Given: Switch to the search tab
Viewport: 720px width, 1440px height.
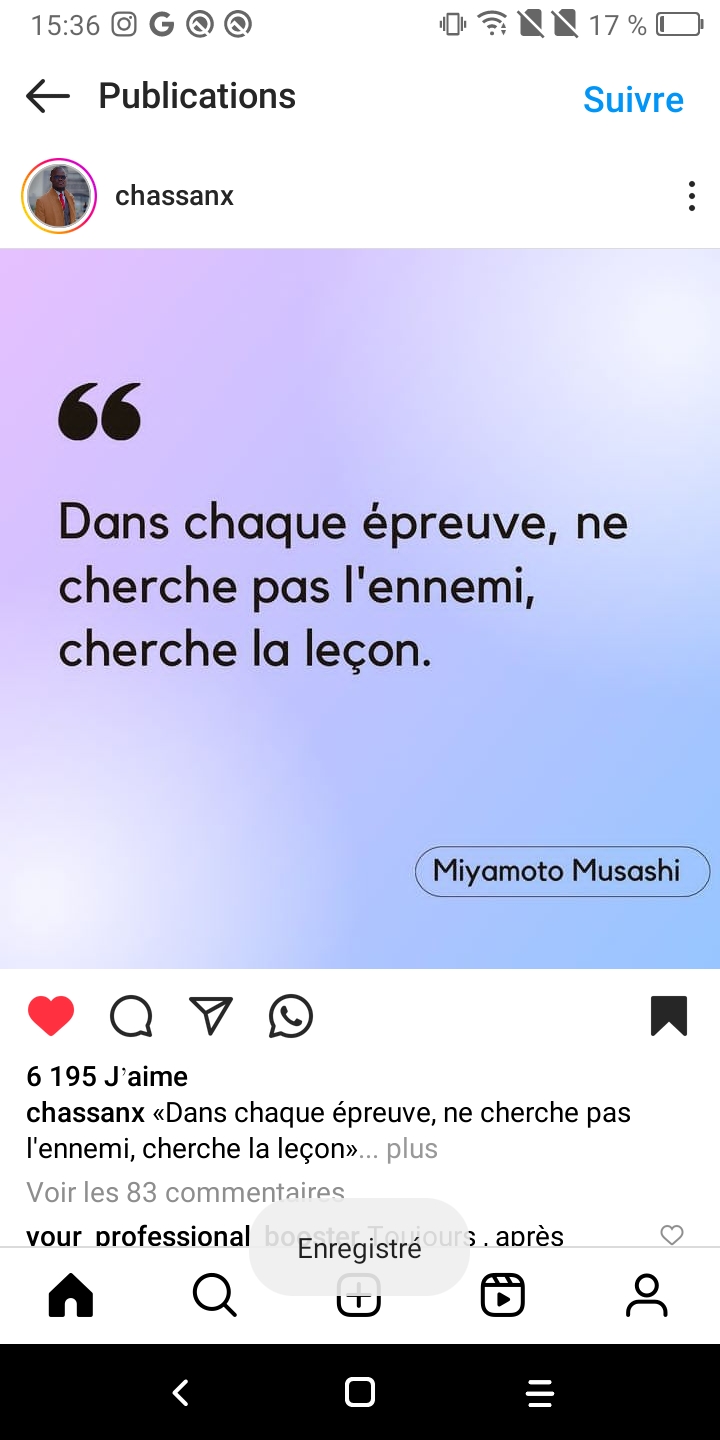Looking at the screenshot, I should [214, 1295].
